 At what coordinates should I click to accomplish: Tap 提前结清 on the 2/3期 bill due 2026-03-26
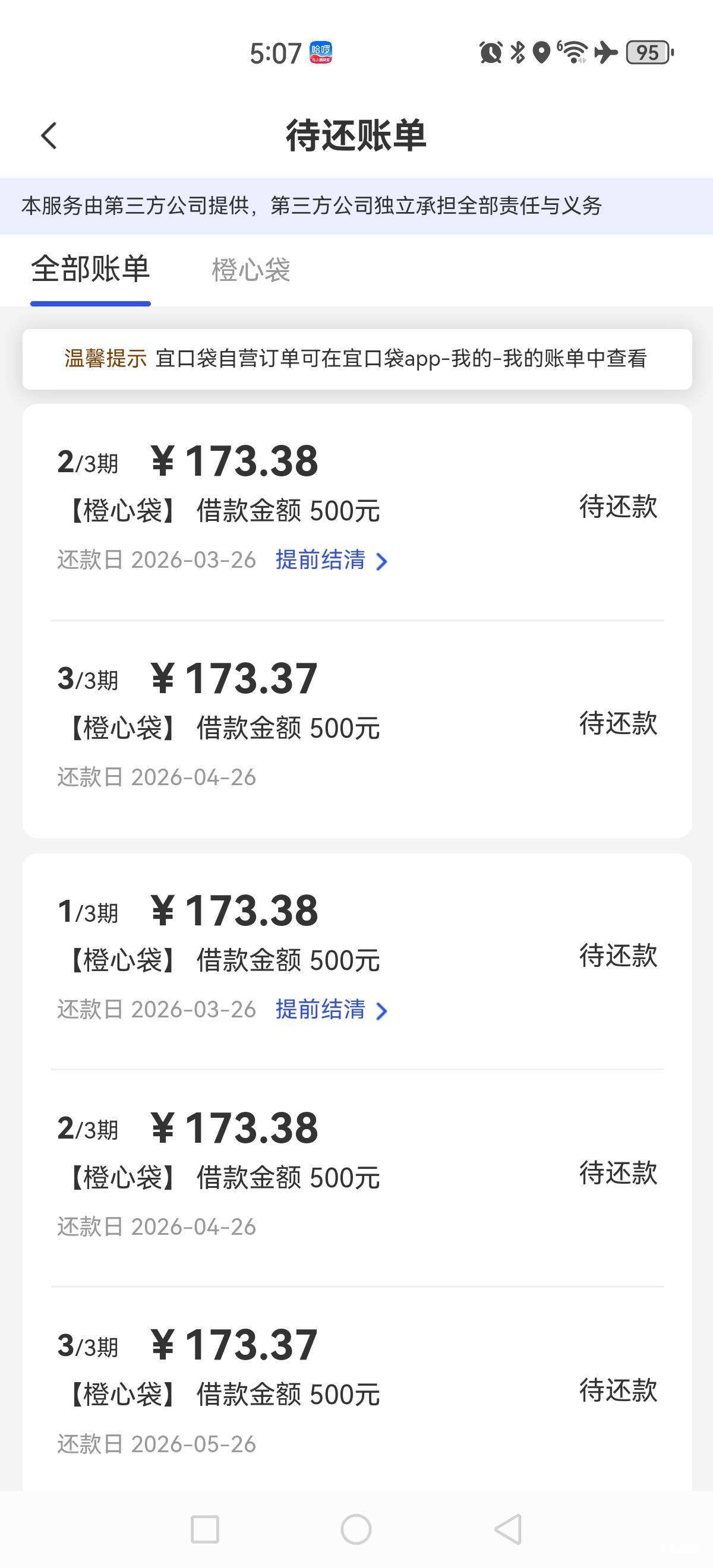pyautogui.click(x=330, y=560)
